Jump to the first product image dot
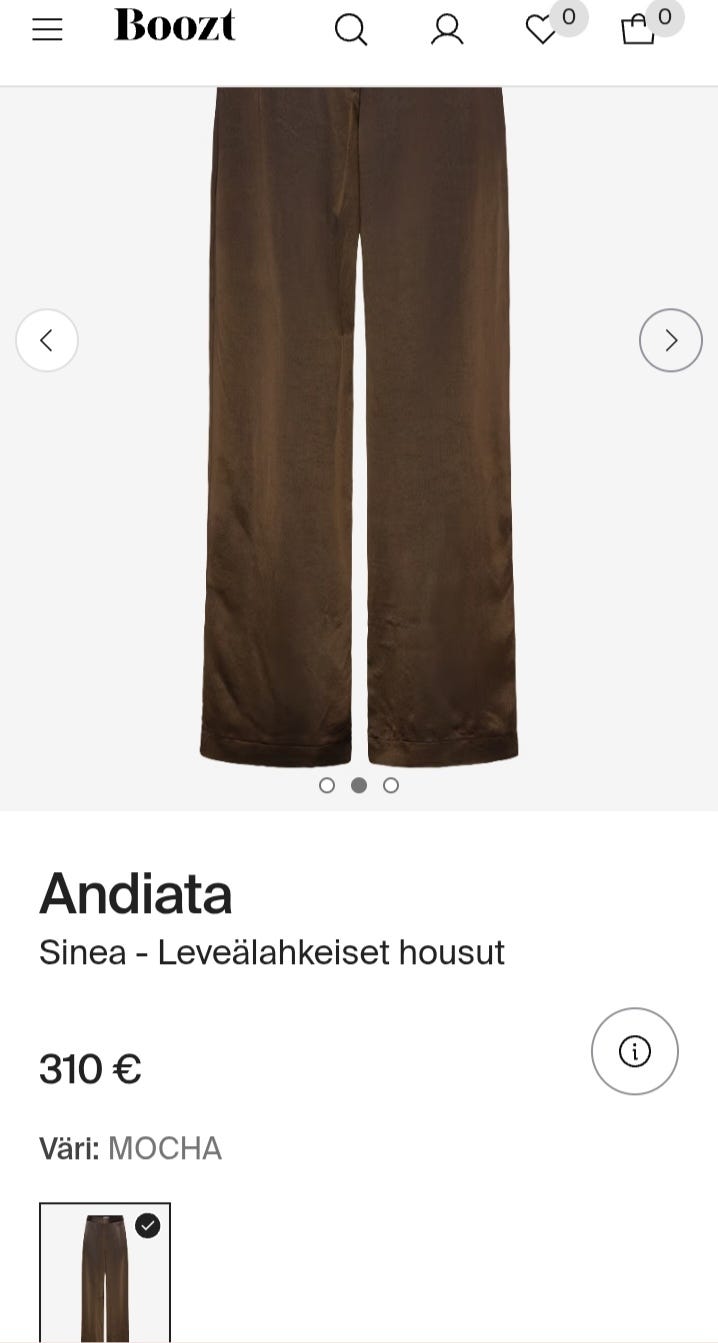The image size is (718, 1343). click(327, 785)
